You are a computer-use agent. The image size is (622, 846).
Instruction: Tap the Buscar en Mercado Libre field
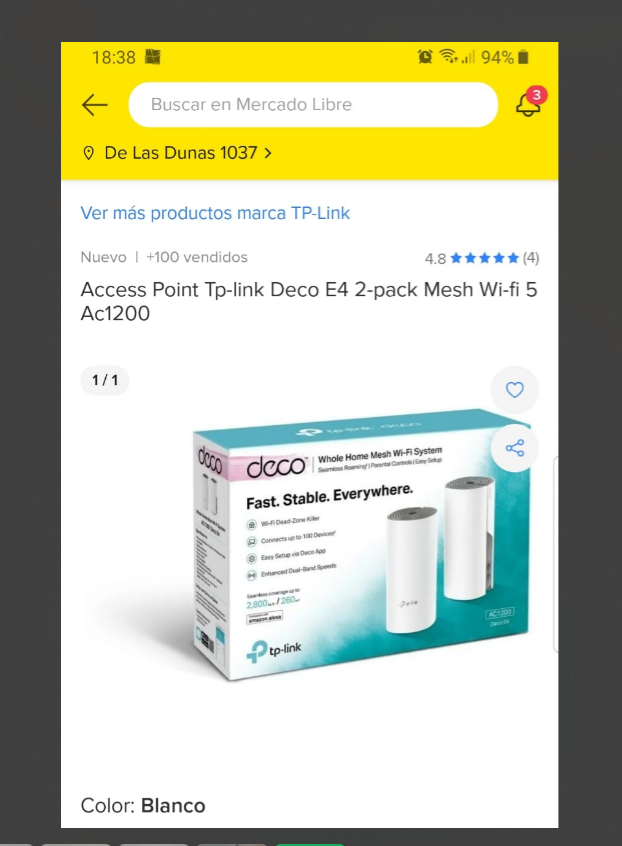(312, 105)
